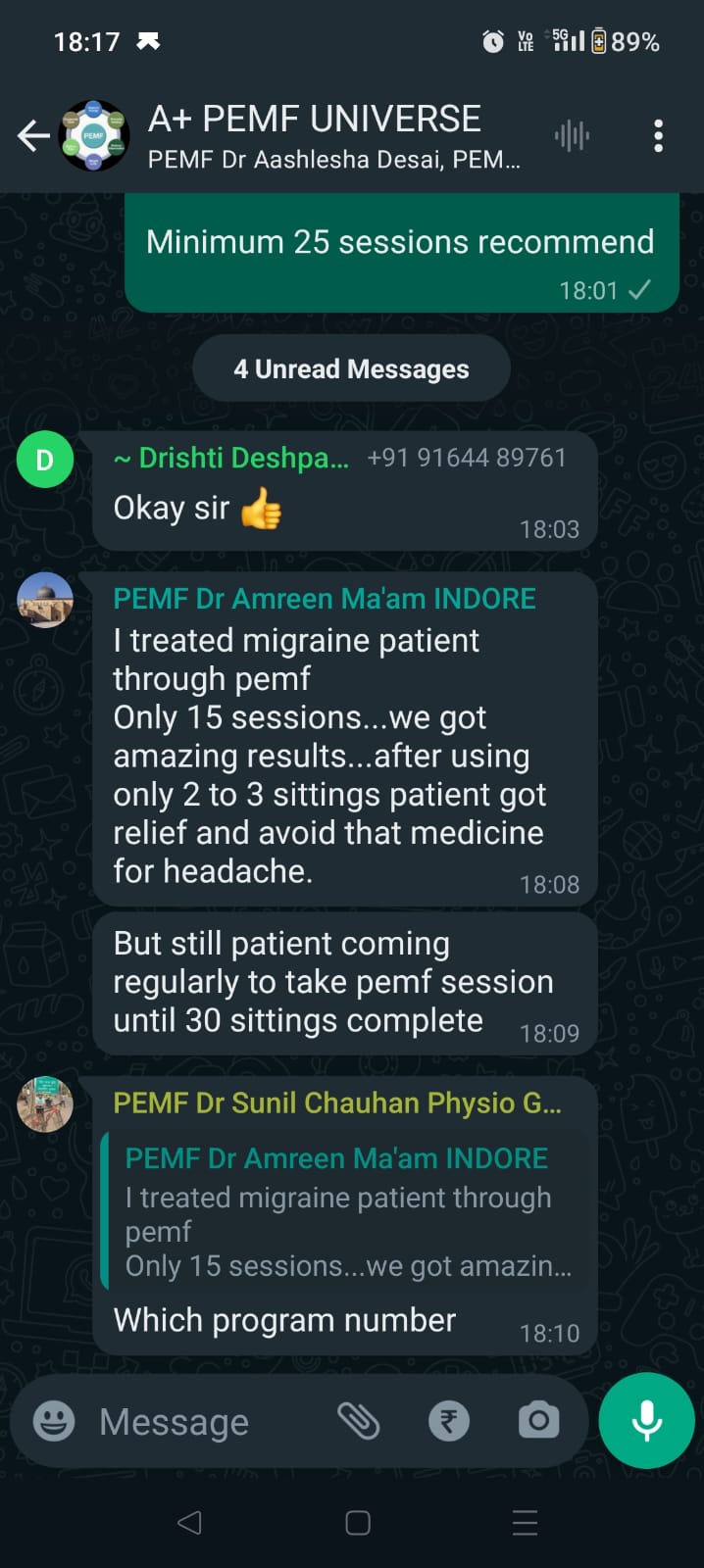Attach a file with the paperclip
The width and height of the screenshot is (704, 1568).
[358, 1420]
